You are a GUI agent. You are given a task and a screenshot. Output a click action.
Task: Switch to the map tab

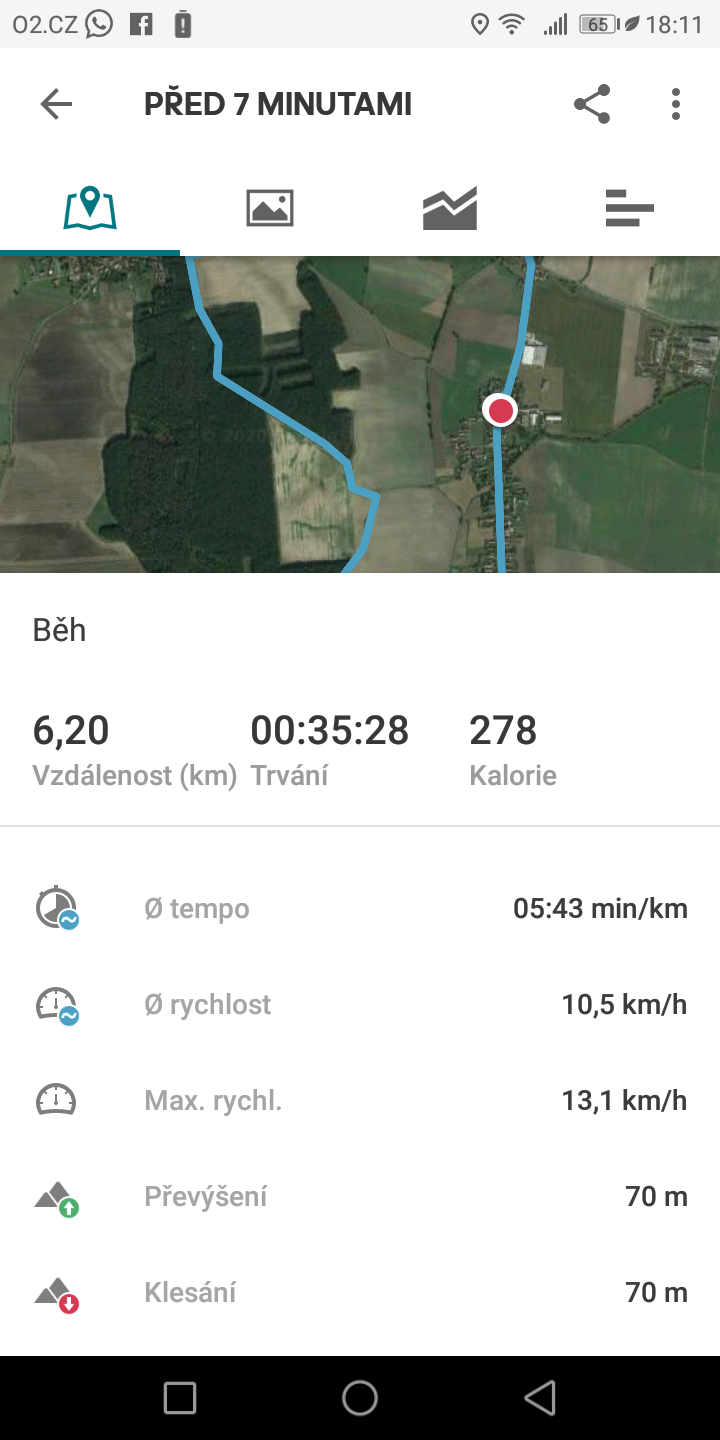click(90, 208)
